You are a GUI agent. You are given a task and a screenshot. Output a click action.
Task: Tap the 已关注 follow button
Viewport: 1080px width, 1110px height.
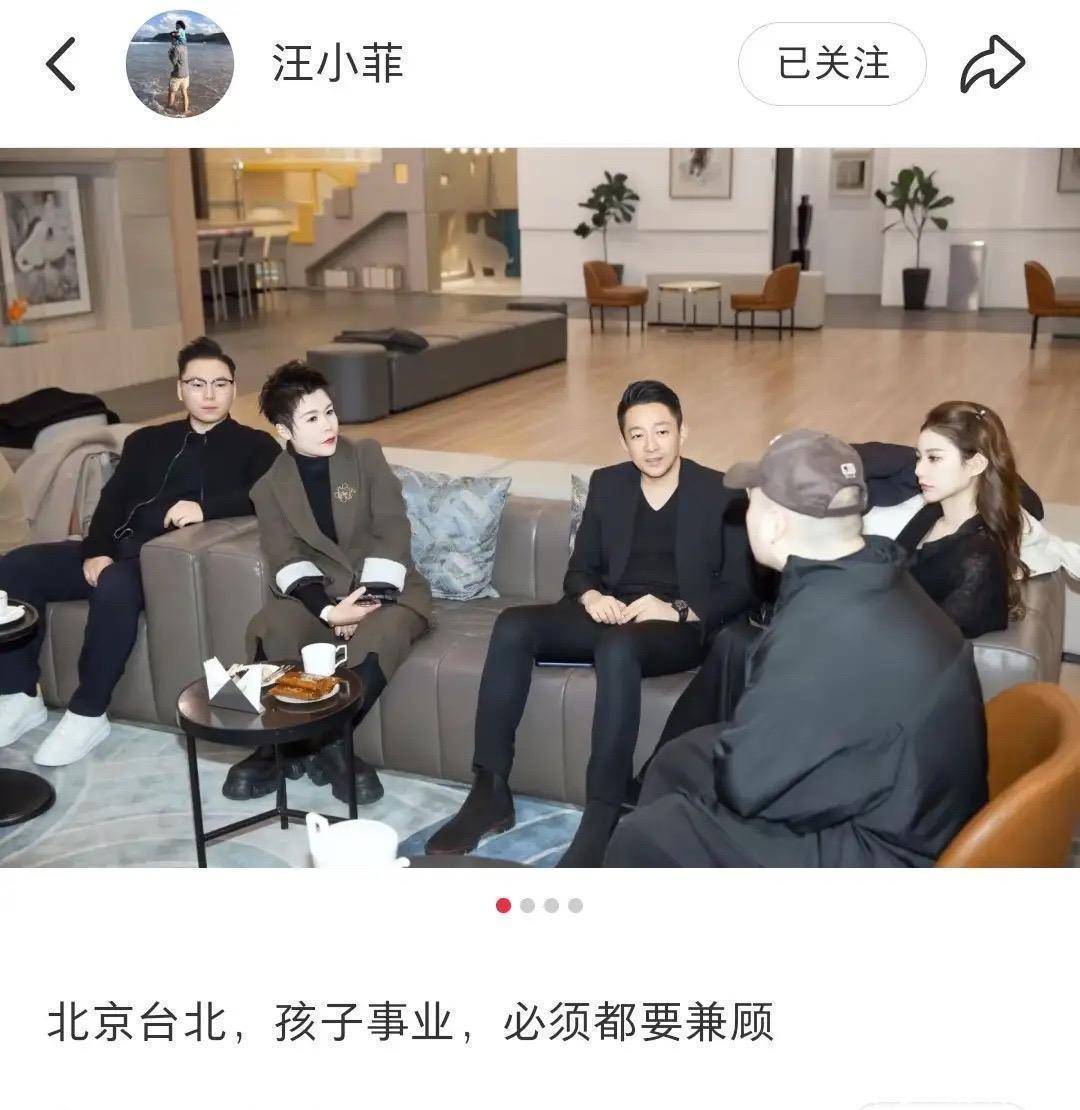pyautogui.click(x=832, y=65)
